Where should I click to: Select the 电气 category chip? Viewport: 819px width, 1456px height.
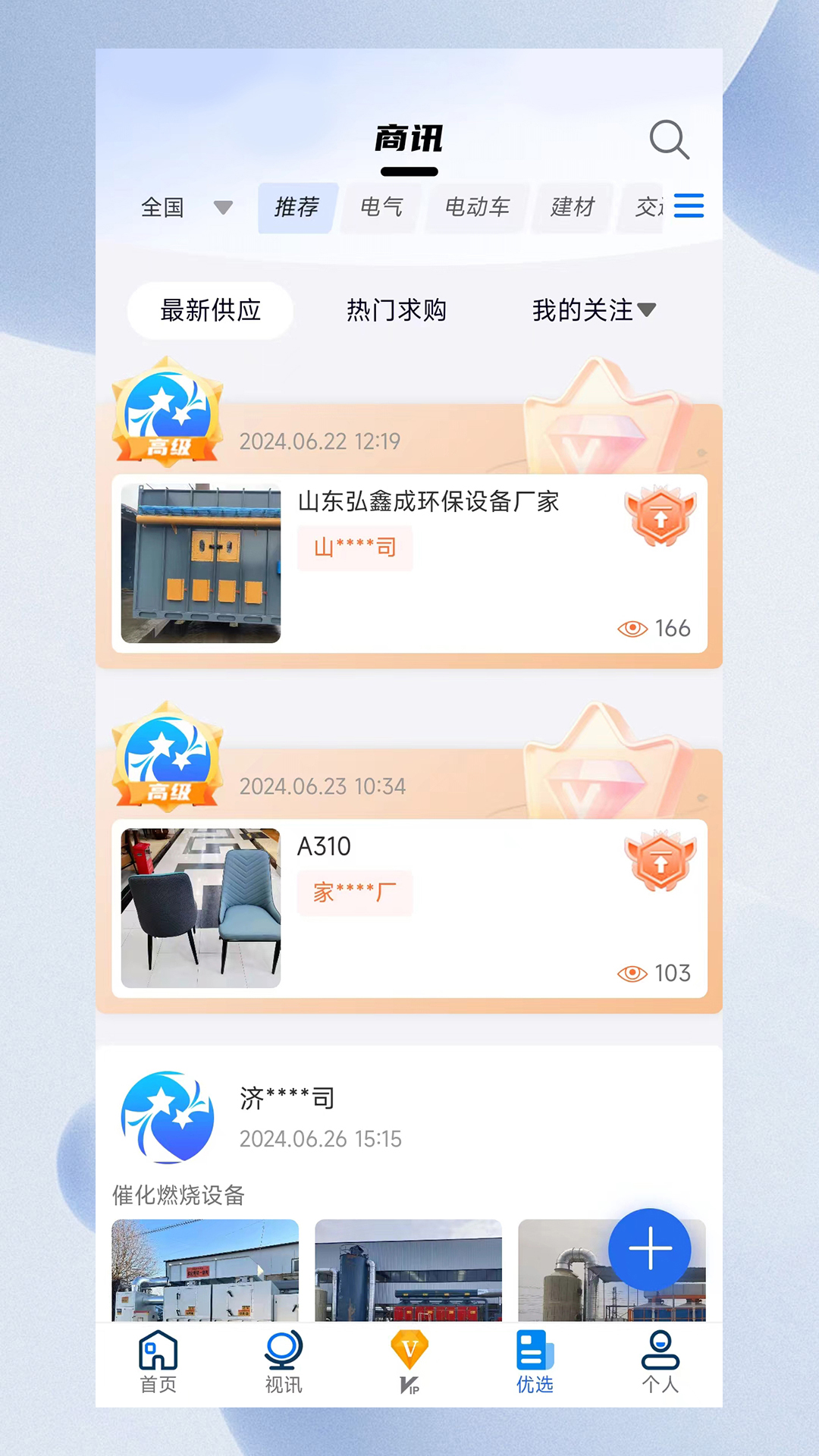[x=381, y=207]
